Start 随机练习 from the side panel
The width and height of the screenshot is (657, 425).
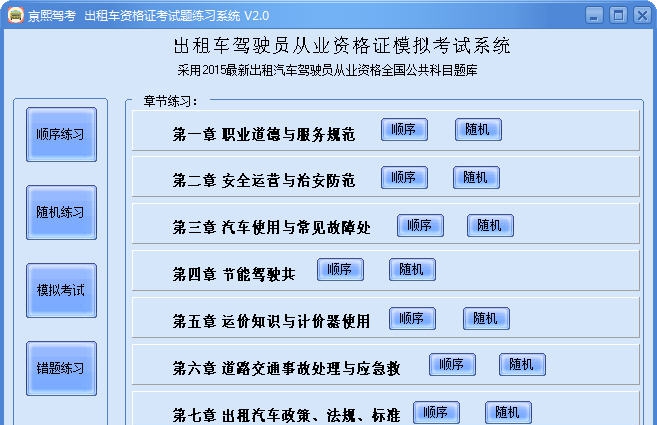coord(61,212)
